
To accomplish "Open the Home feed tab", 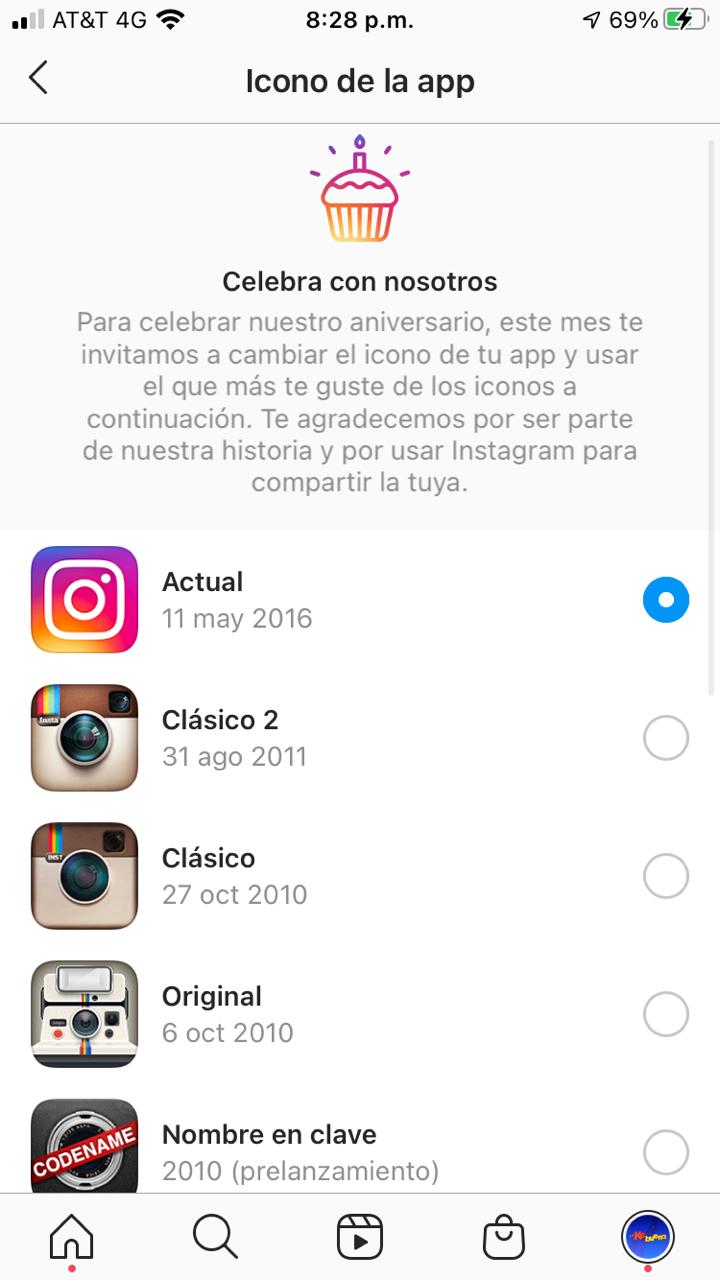I will (x=72, y=1238).
